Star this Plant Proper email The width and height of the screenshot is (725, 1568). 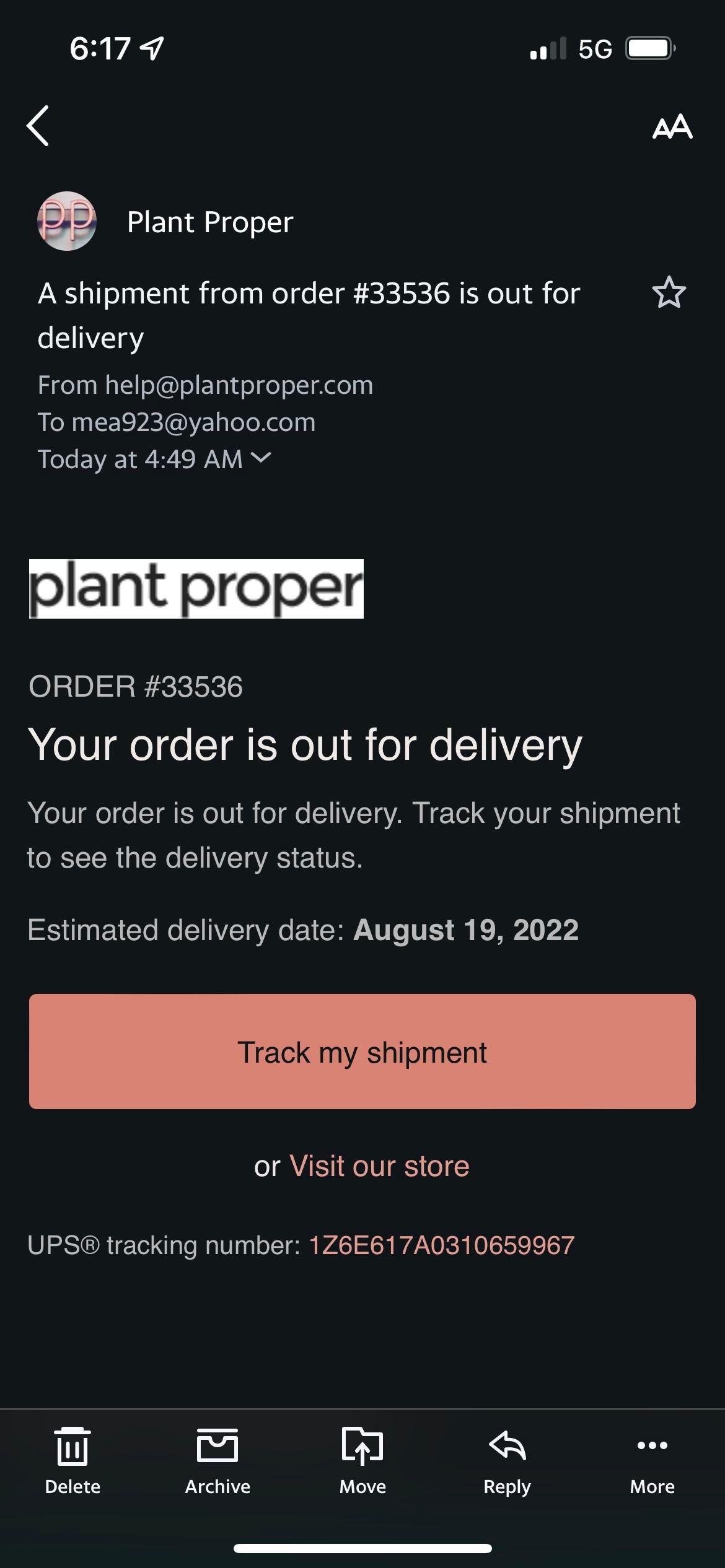(x=669, y=292)
